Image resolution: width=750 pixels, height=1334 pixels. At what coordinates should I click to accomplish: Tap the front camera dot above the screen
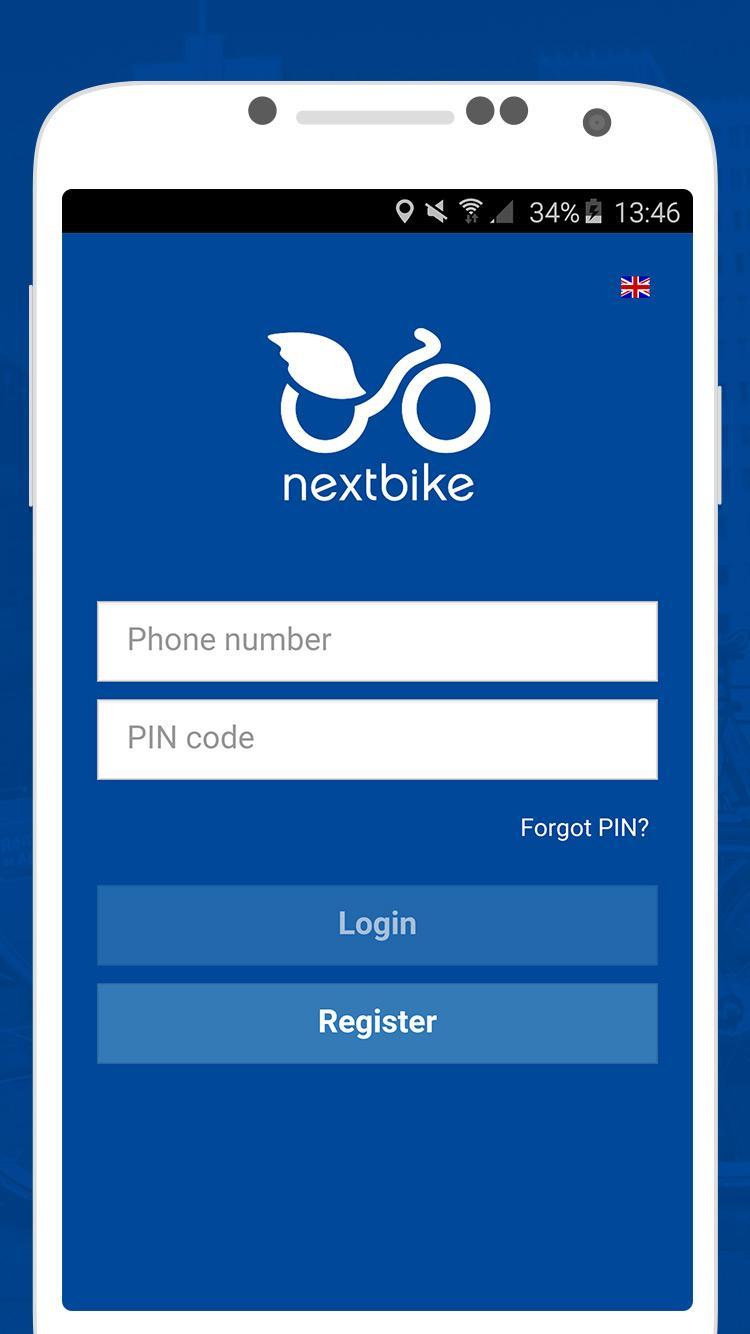[x=595, y=123]
